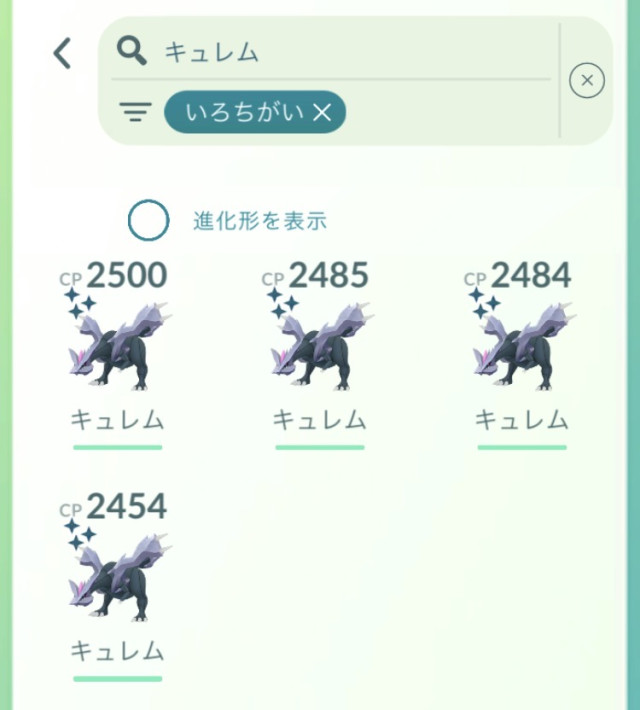Clear the search with the X button

[587, 80]
